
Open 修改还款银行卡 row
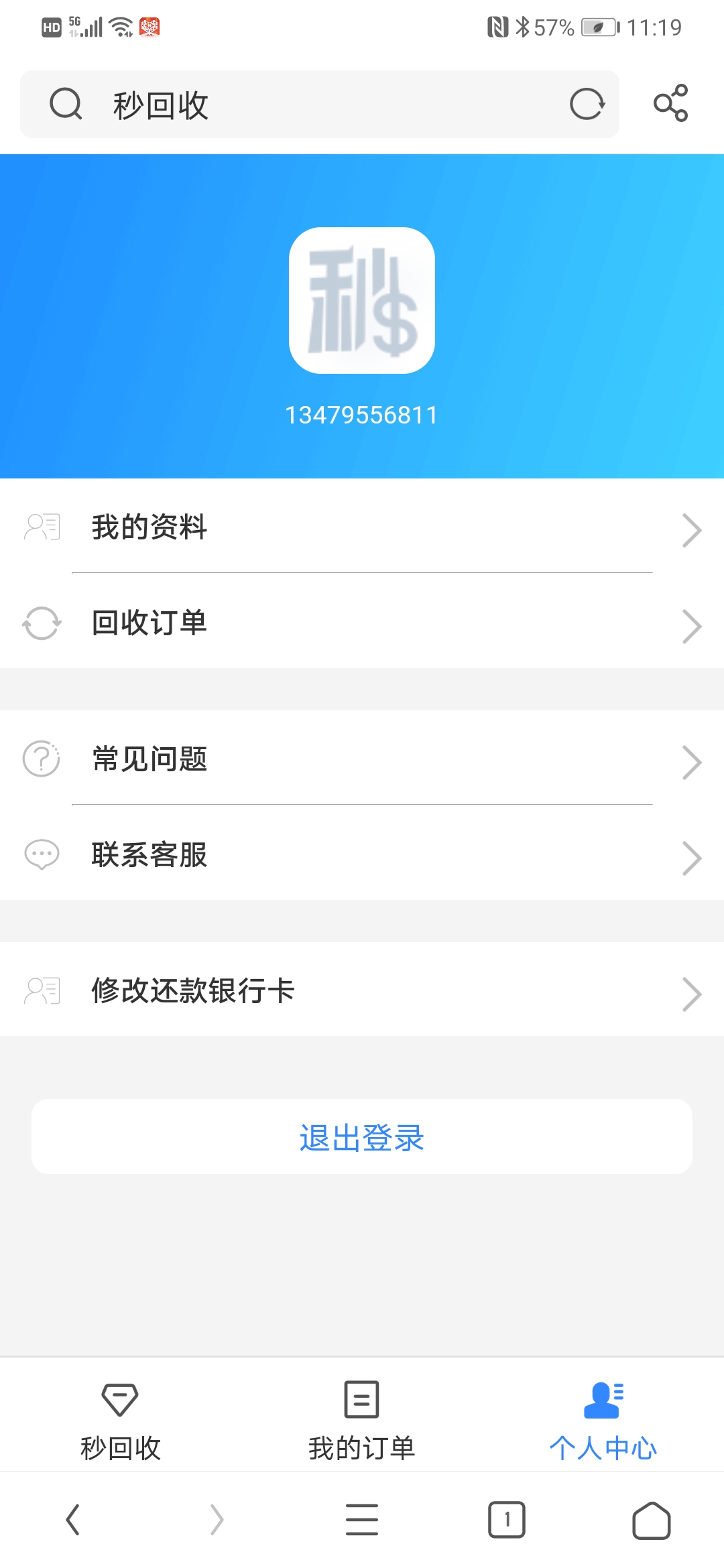click(x=362, y=990)
